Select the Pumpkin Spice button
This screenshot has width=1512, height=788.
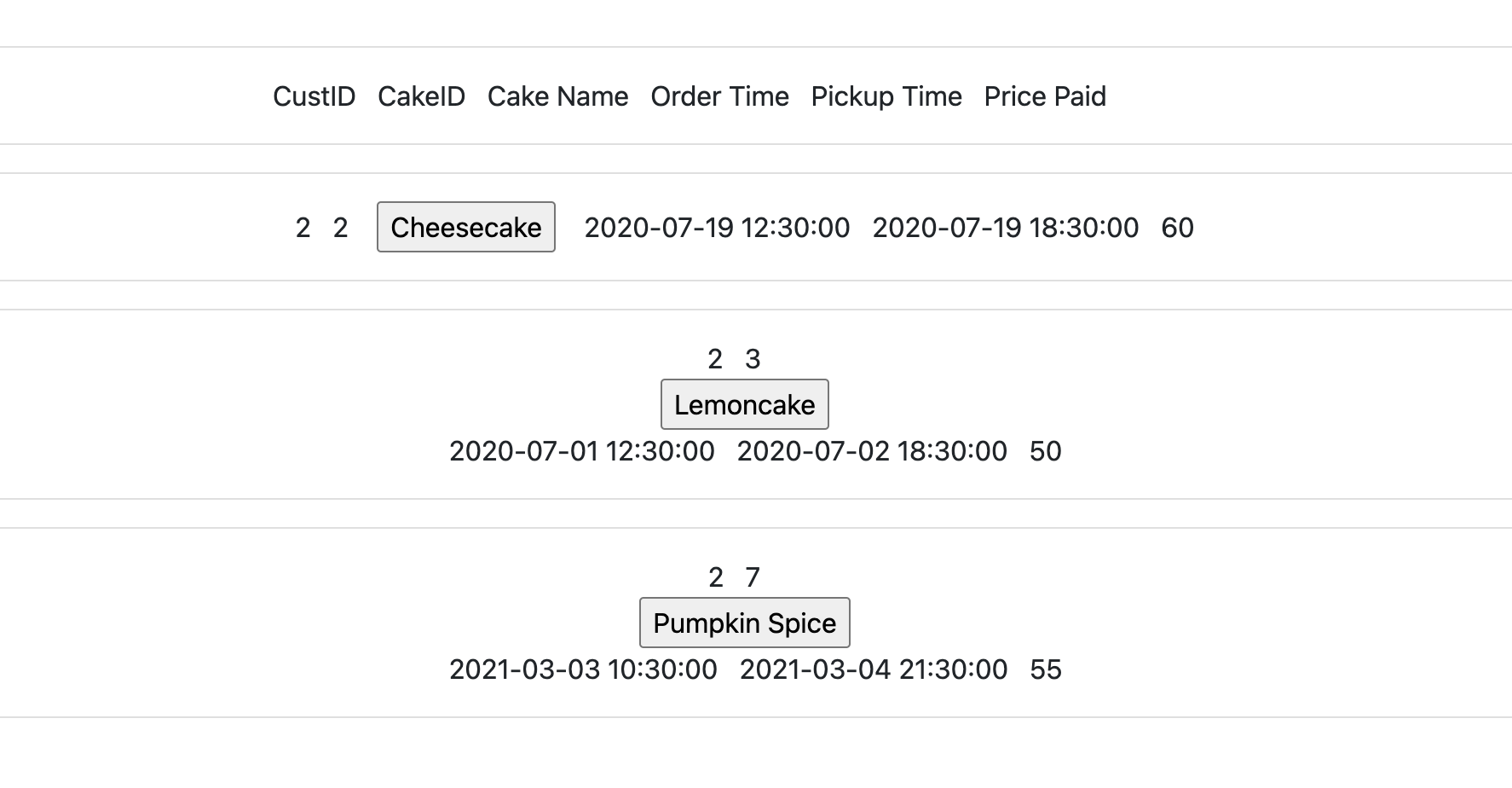click(x=744, y=623)
